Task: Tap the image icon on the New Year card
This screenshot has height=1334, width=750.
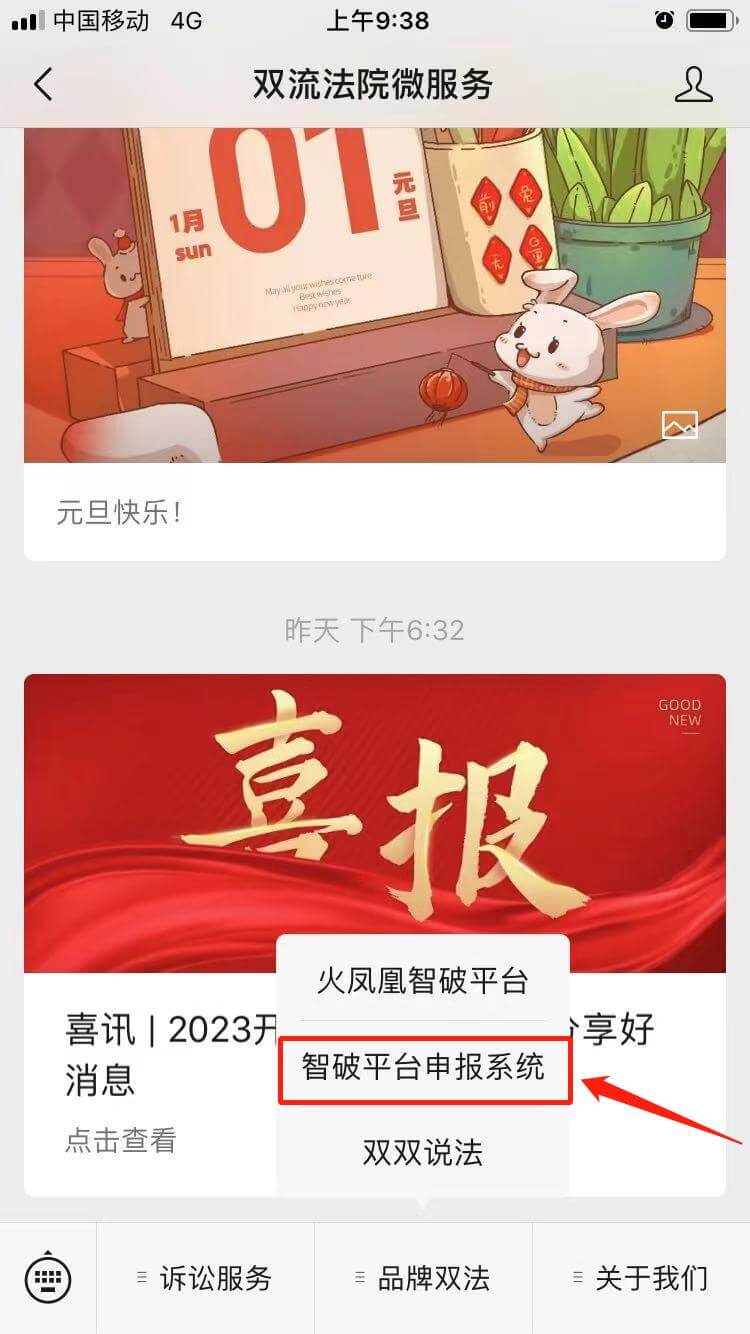Action: 680,424
